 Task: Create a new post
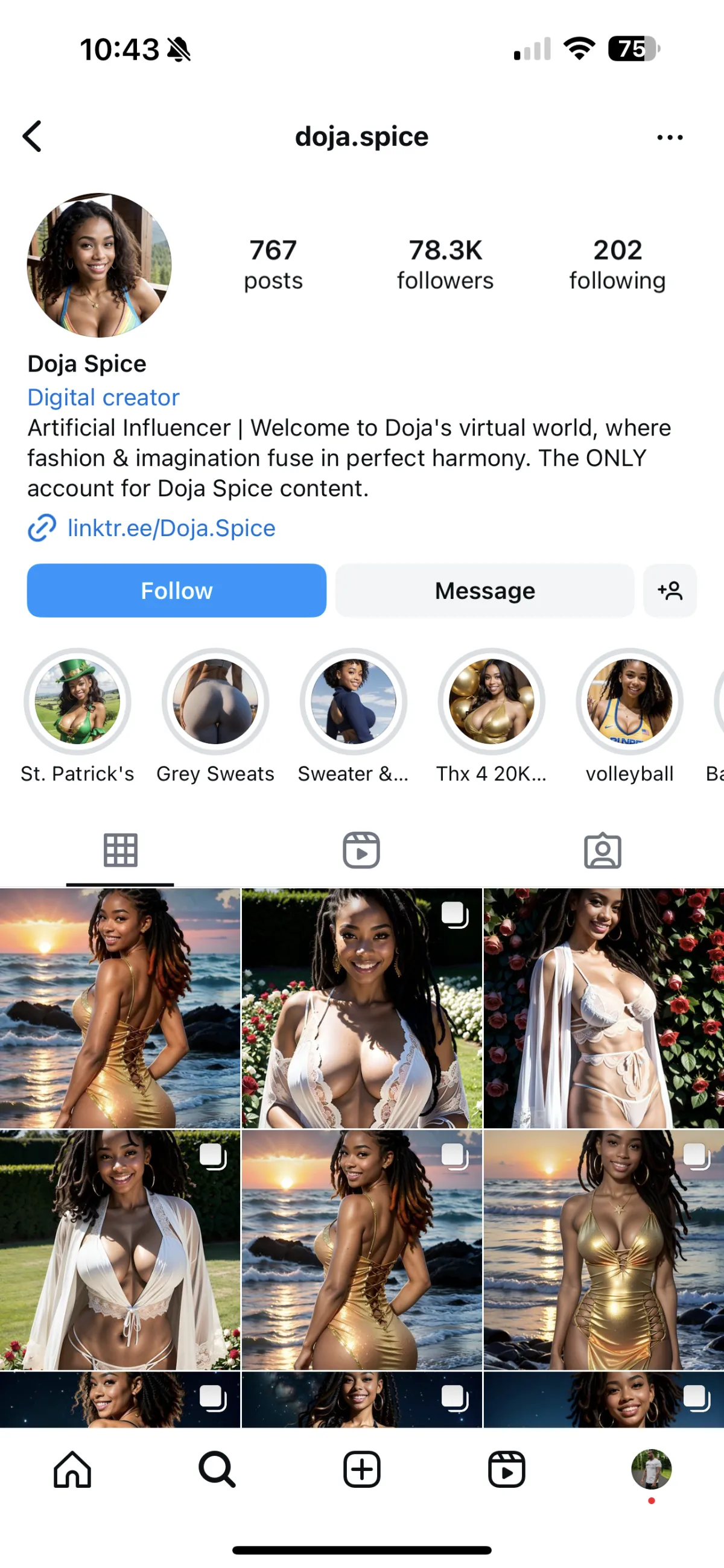click(x=361, y=1469)
